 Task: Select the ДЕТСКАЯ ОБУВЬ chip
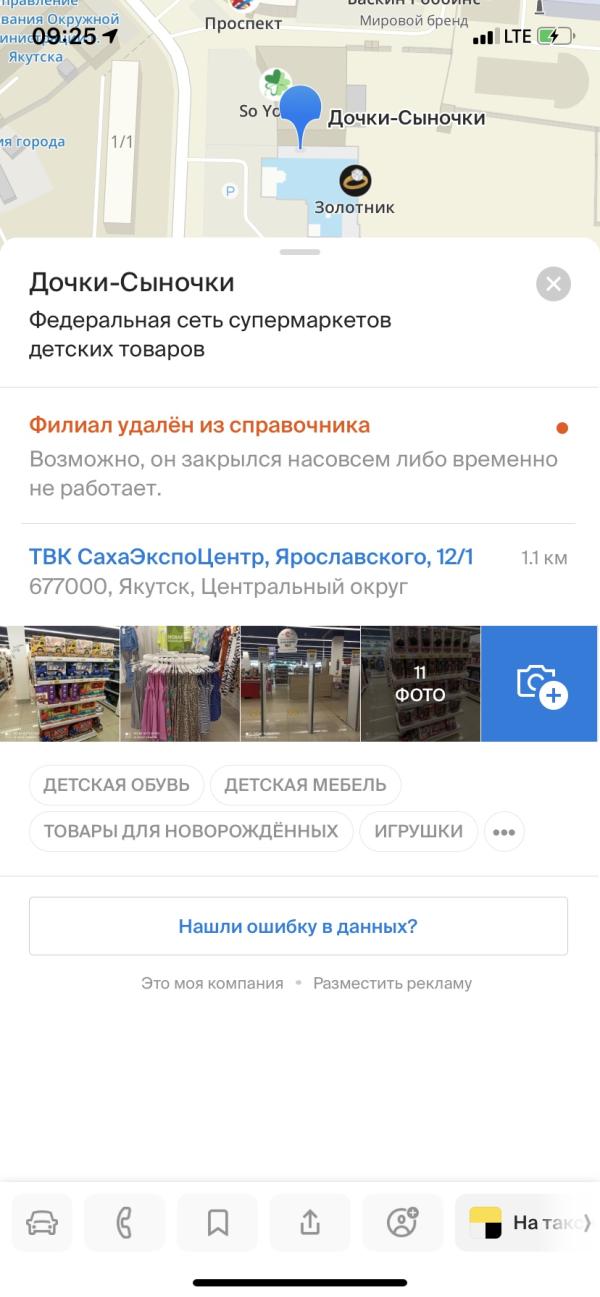(116, 785)
